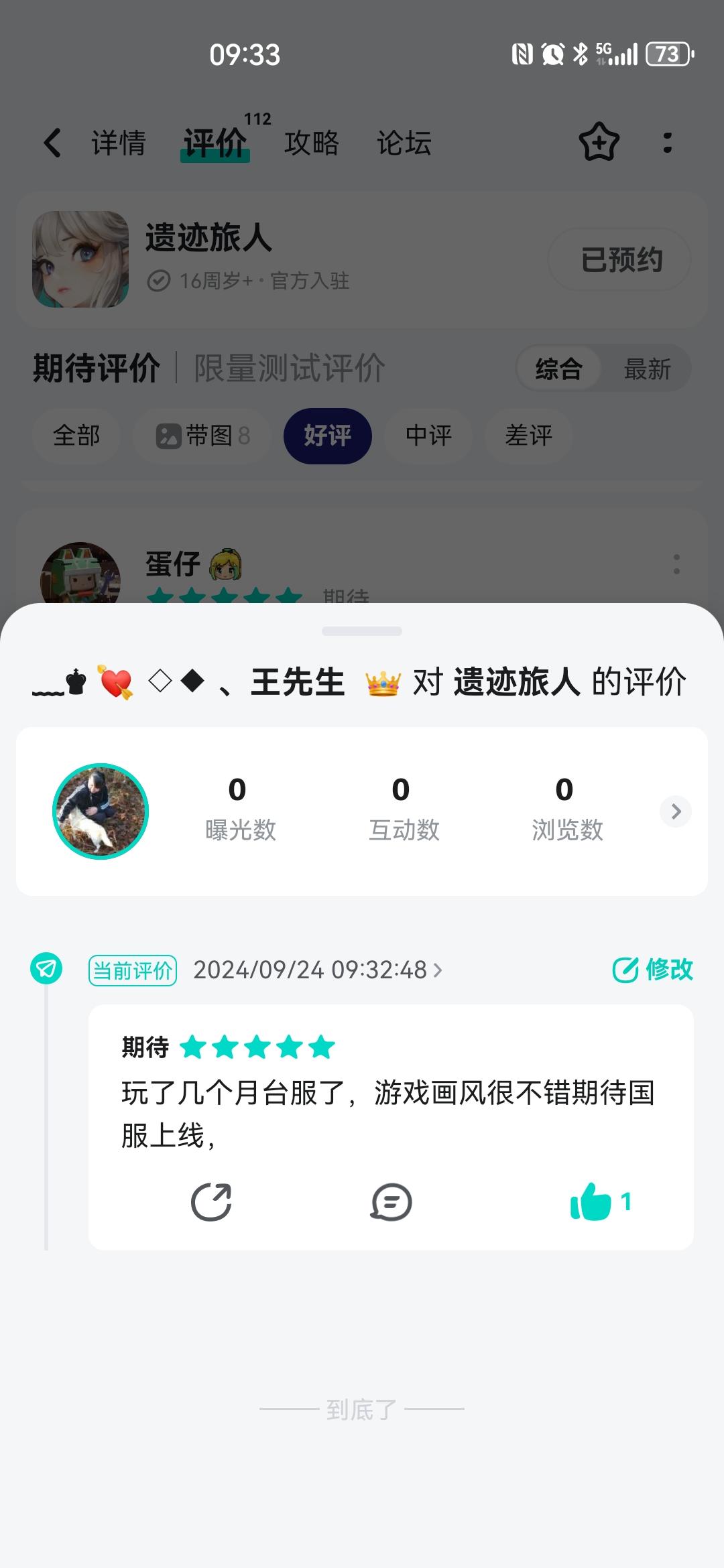Select the 中评 review filter
Viewport: 724px width, 1568px height.
428,436
